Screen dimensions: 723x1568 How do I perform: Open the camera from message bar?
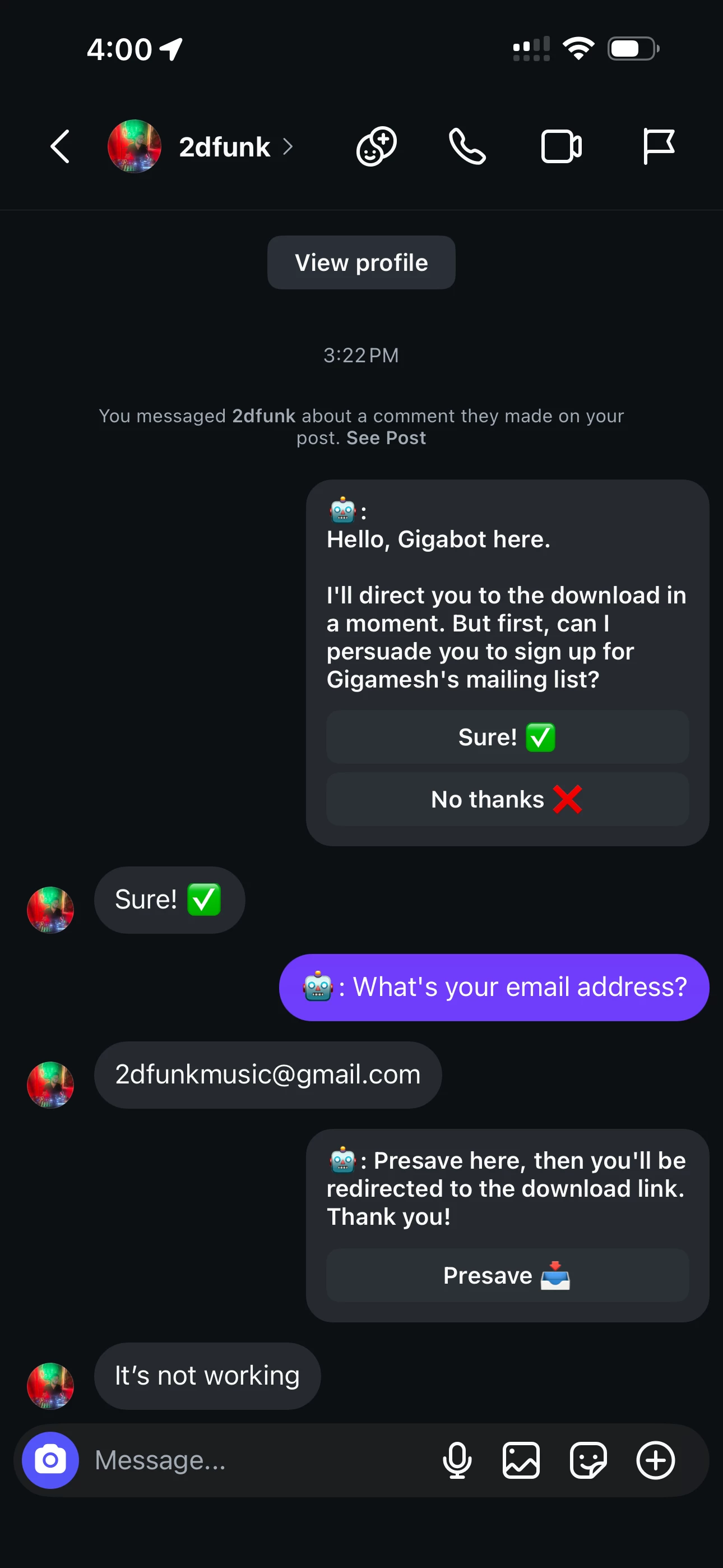(x=50, y=1460)
